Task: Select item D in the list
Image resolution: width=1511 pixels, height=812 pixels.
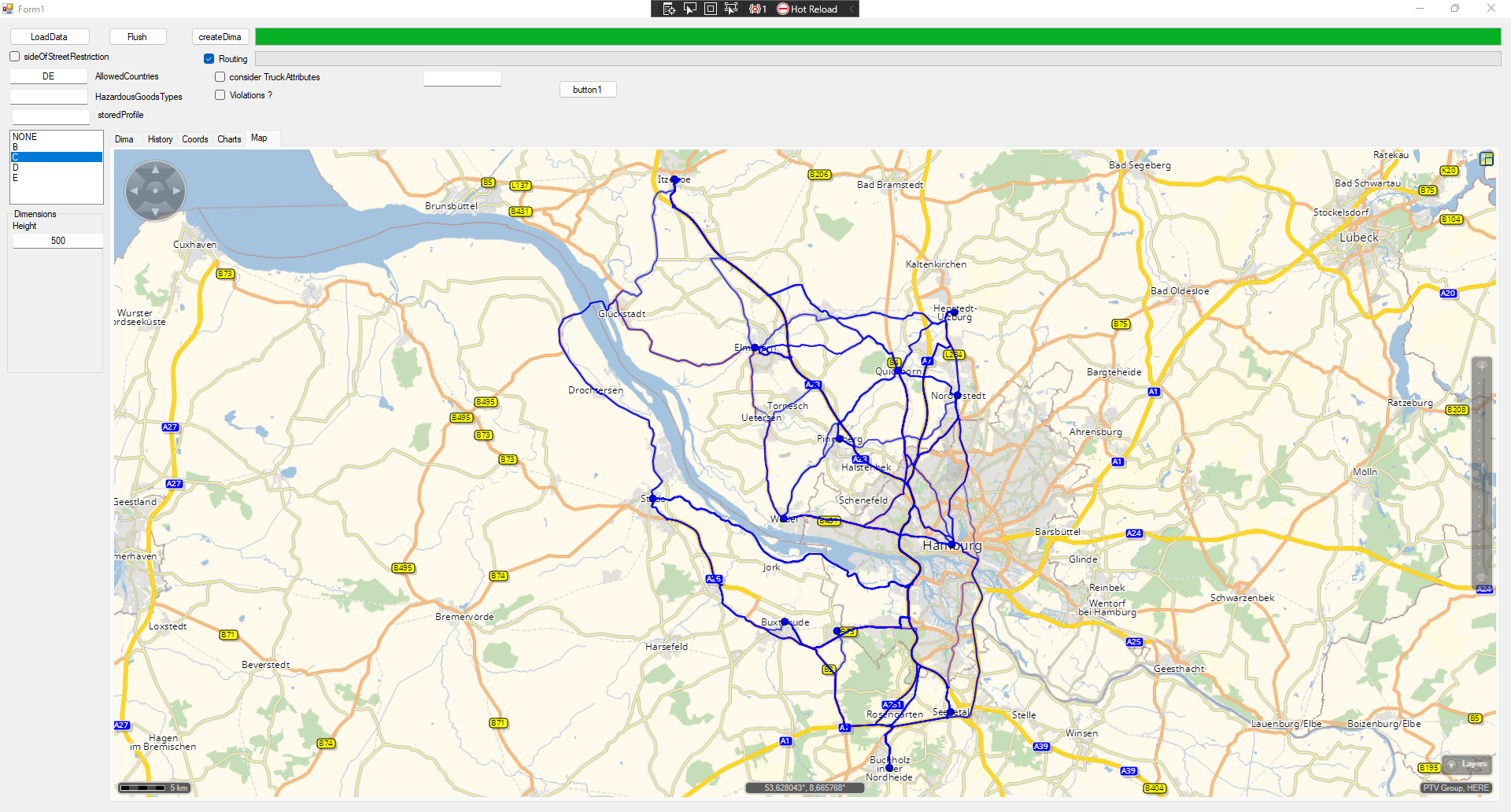Action: click(x=16, y=168)
